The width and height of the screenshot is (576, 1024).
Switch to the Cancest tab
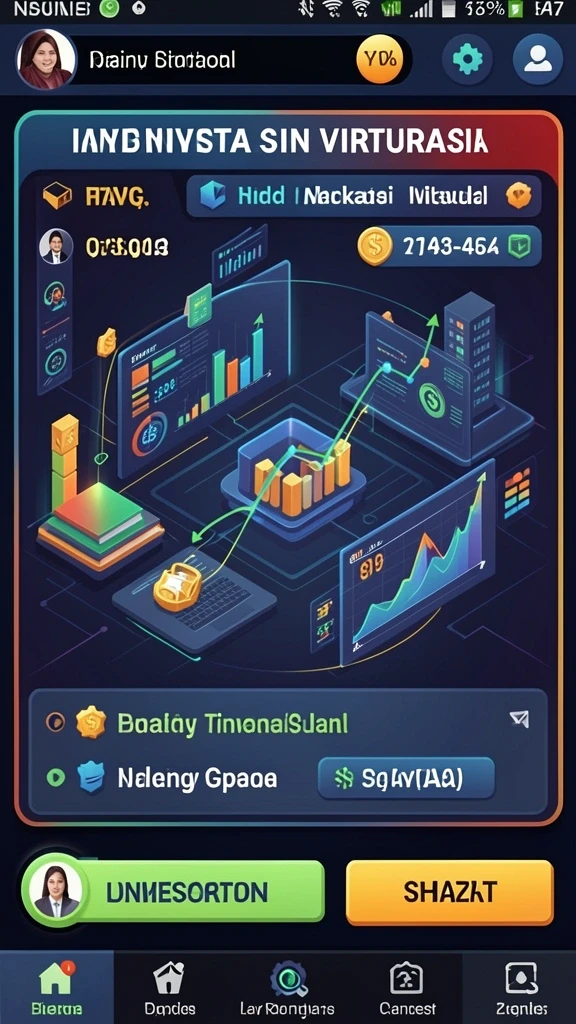pyautogui.click(x=408, y=987)
